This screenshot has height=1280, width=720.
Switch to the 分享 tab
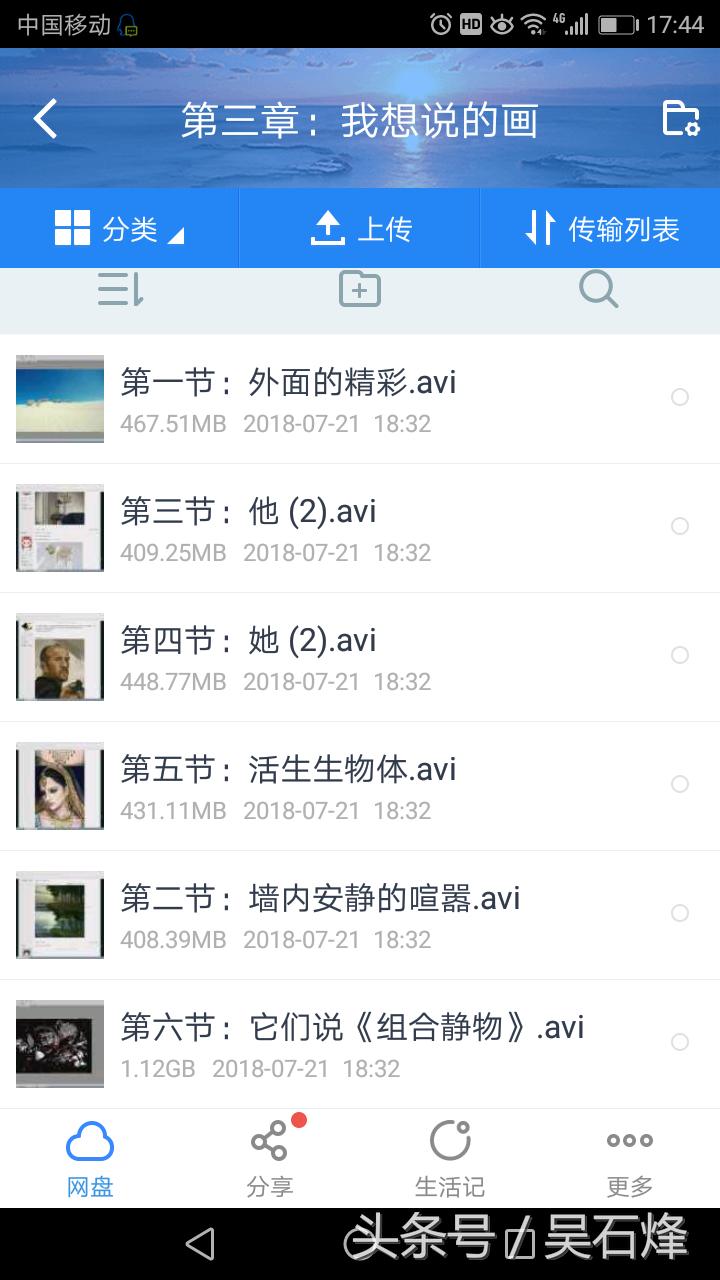tap(270, 1158)
